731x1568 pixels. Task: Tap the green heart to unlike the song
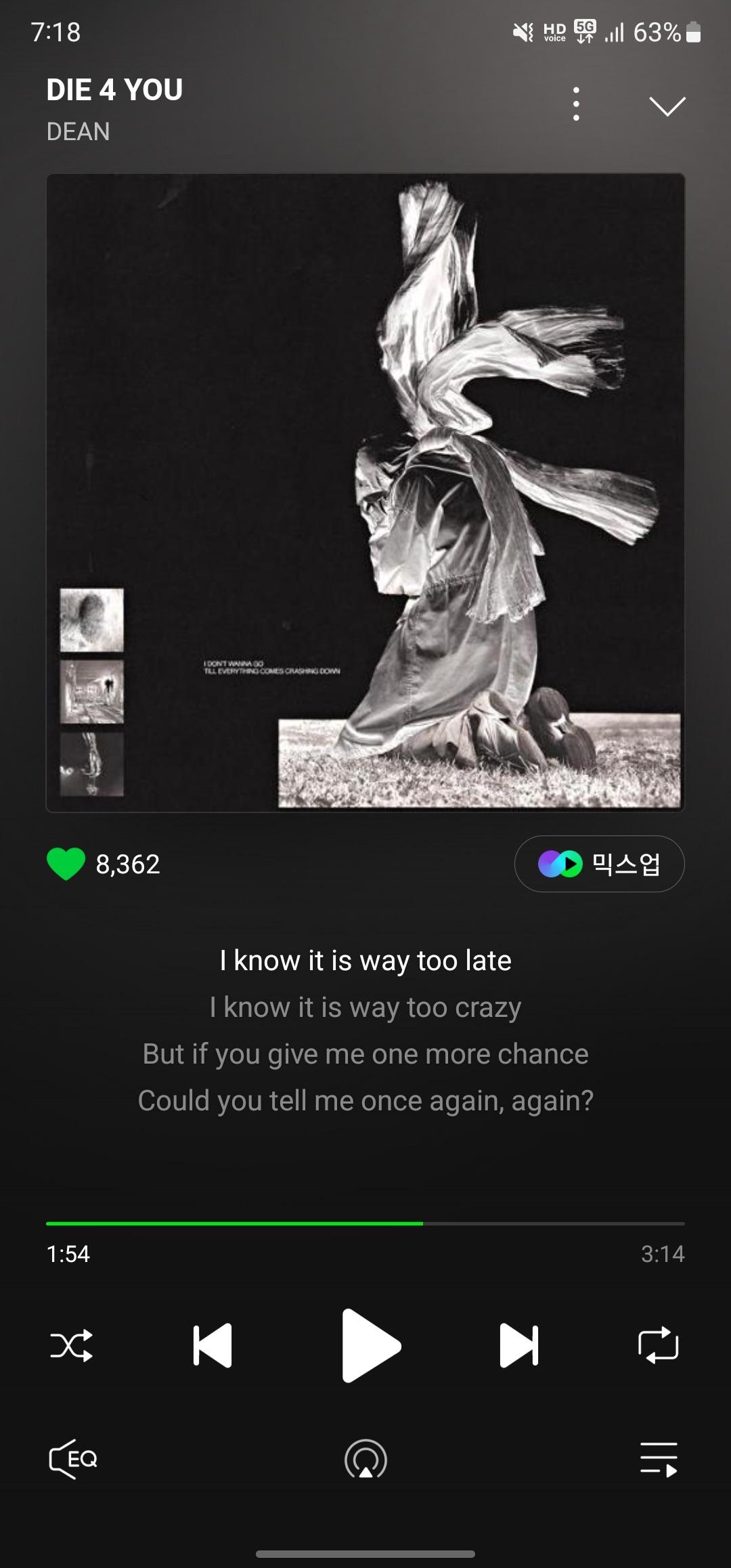point(66,864)
